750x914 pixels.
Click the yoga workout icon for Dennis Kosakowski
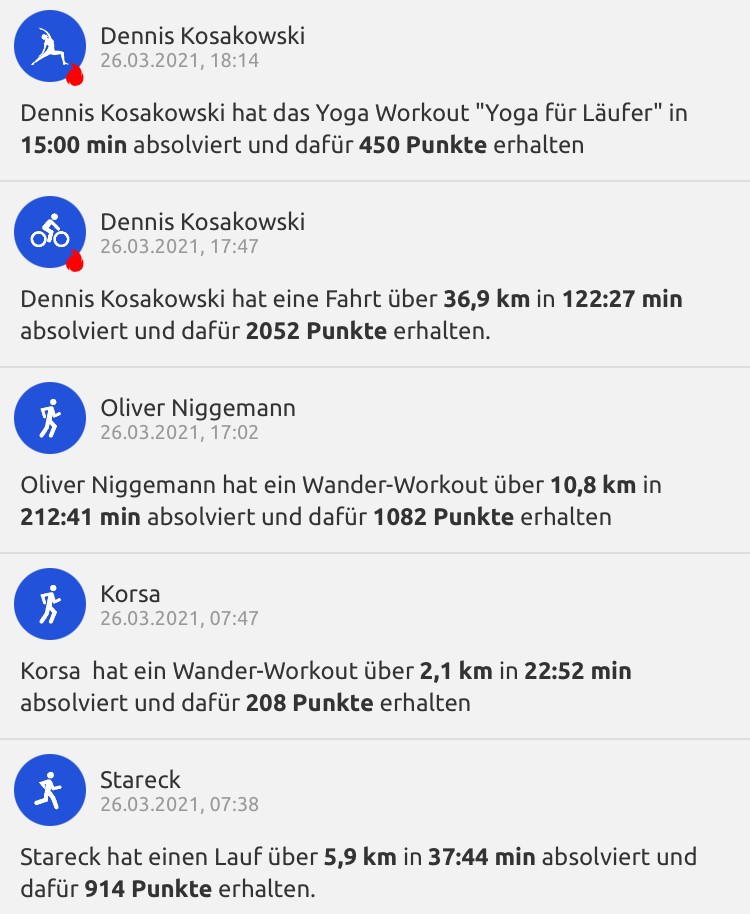49,45
